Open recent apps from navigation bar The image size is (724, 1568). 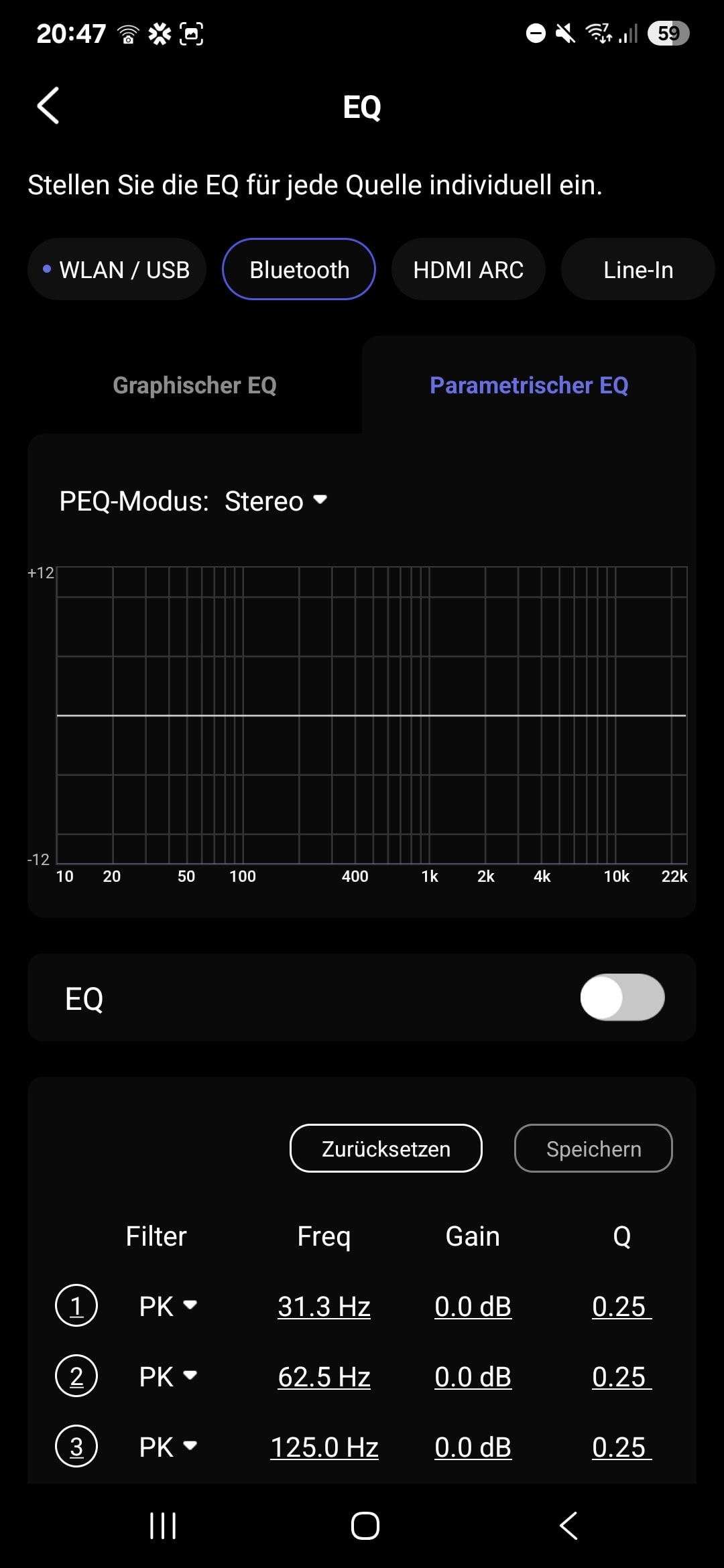coord(163,1526)
